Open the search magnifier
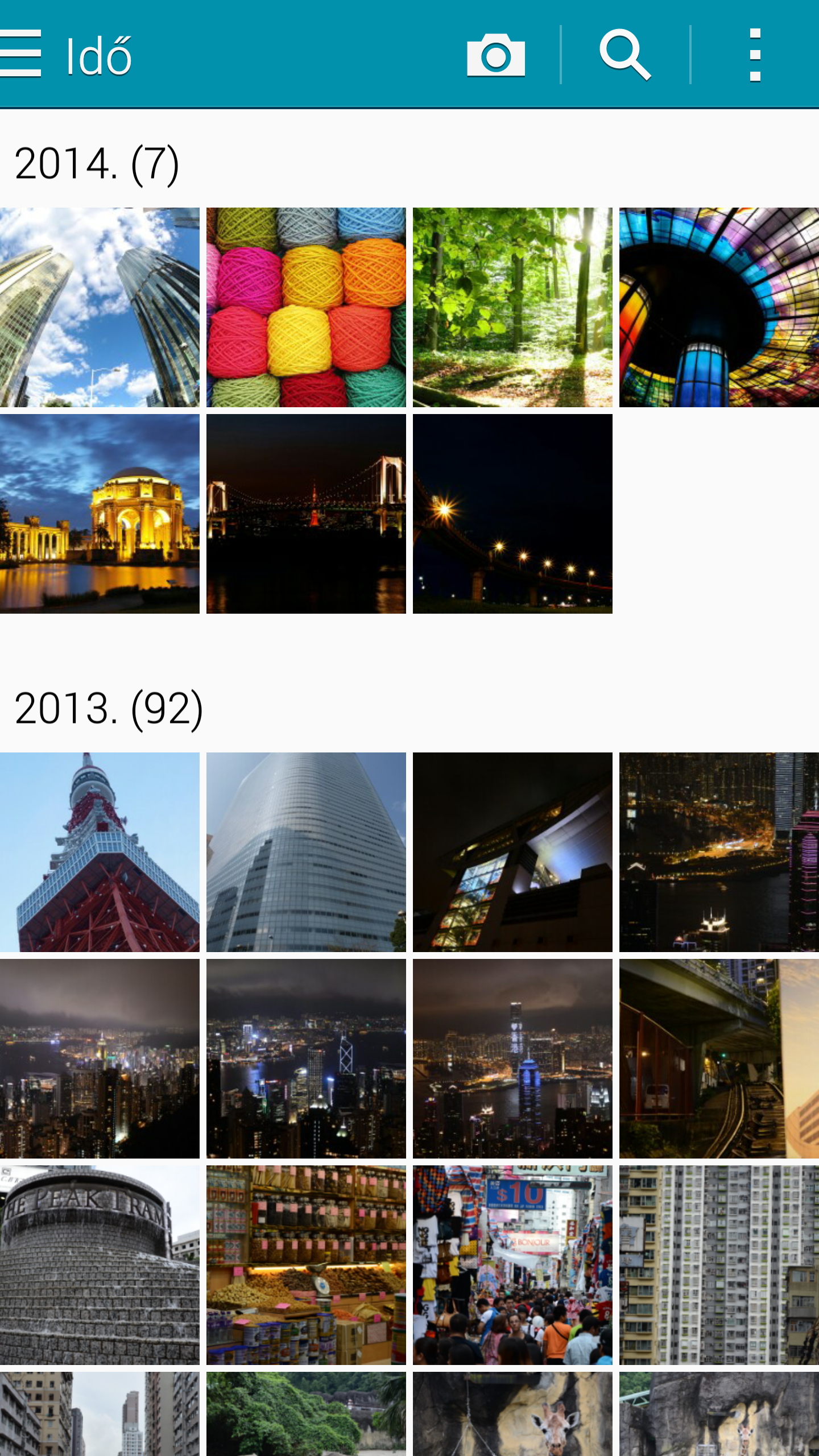The height and width of the screenshot is (1456, 819). (x=624, y=55)
